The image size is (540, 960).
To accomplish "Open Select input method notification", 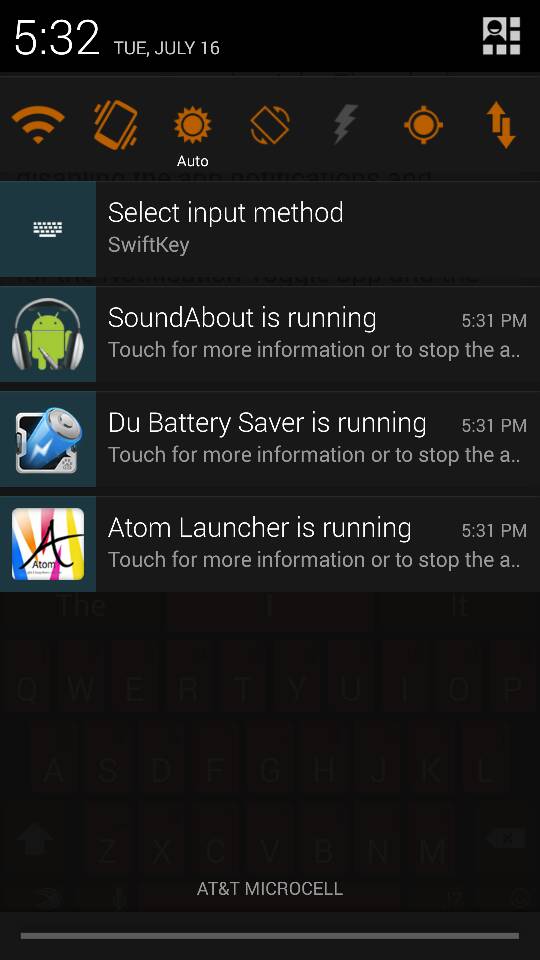I will (270, 228).
